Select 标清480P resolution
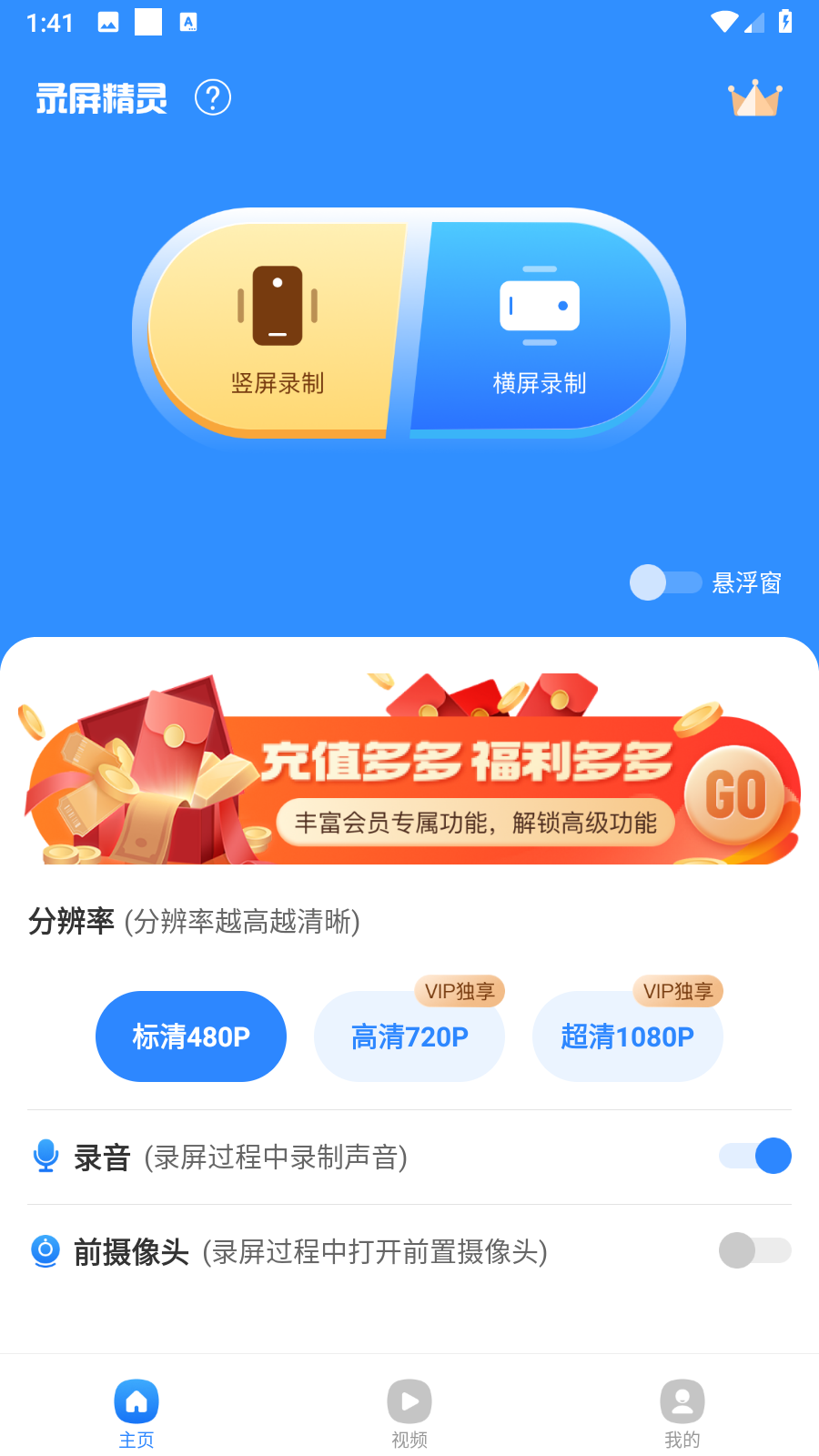Viewport: 819px width, 1456px height. tap(191, 1036)
